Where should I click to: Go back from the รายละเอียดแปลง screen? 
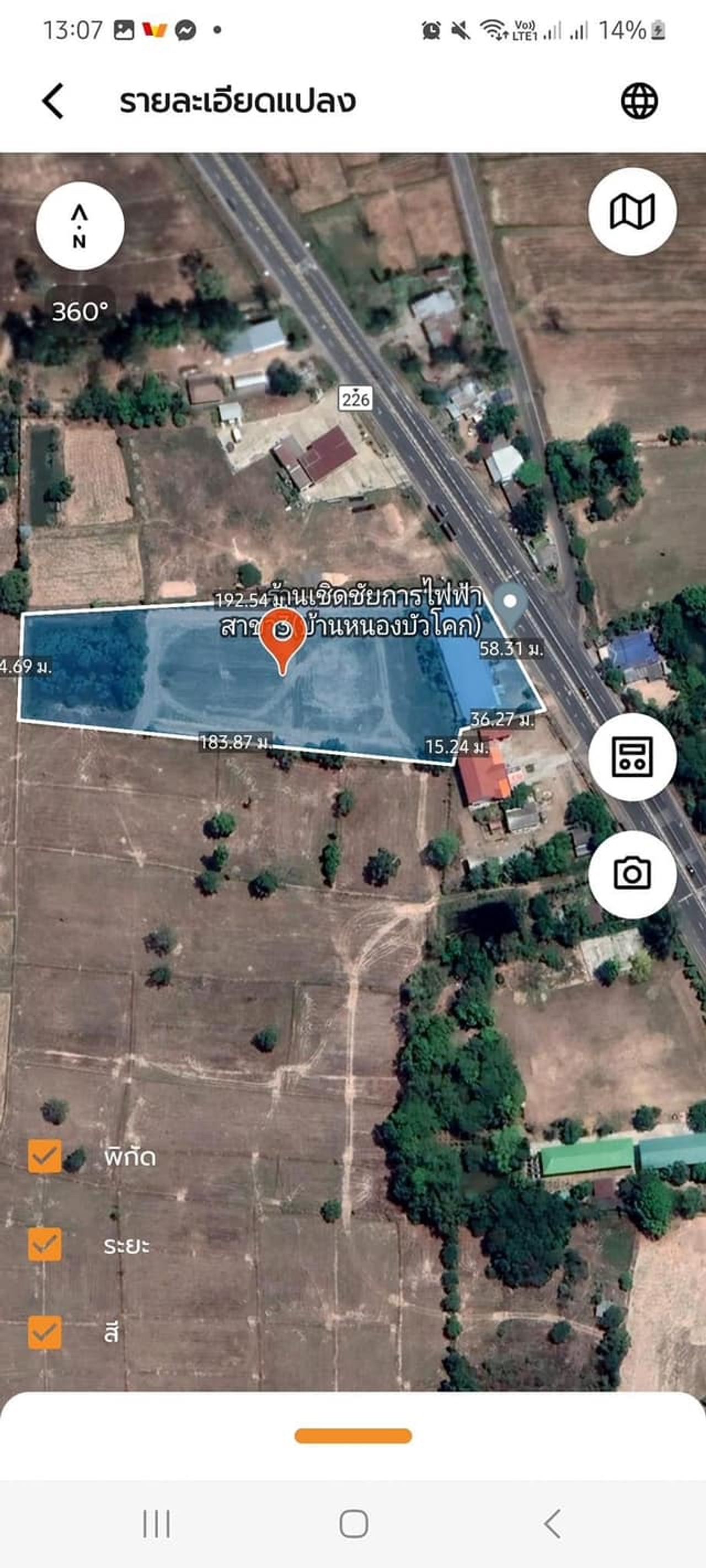[x=54, y=101]
